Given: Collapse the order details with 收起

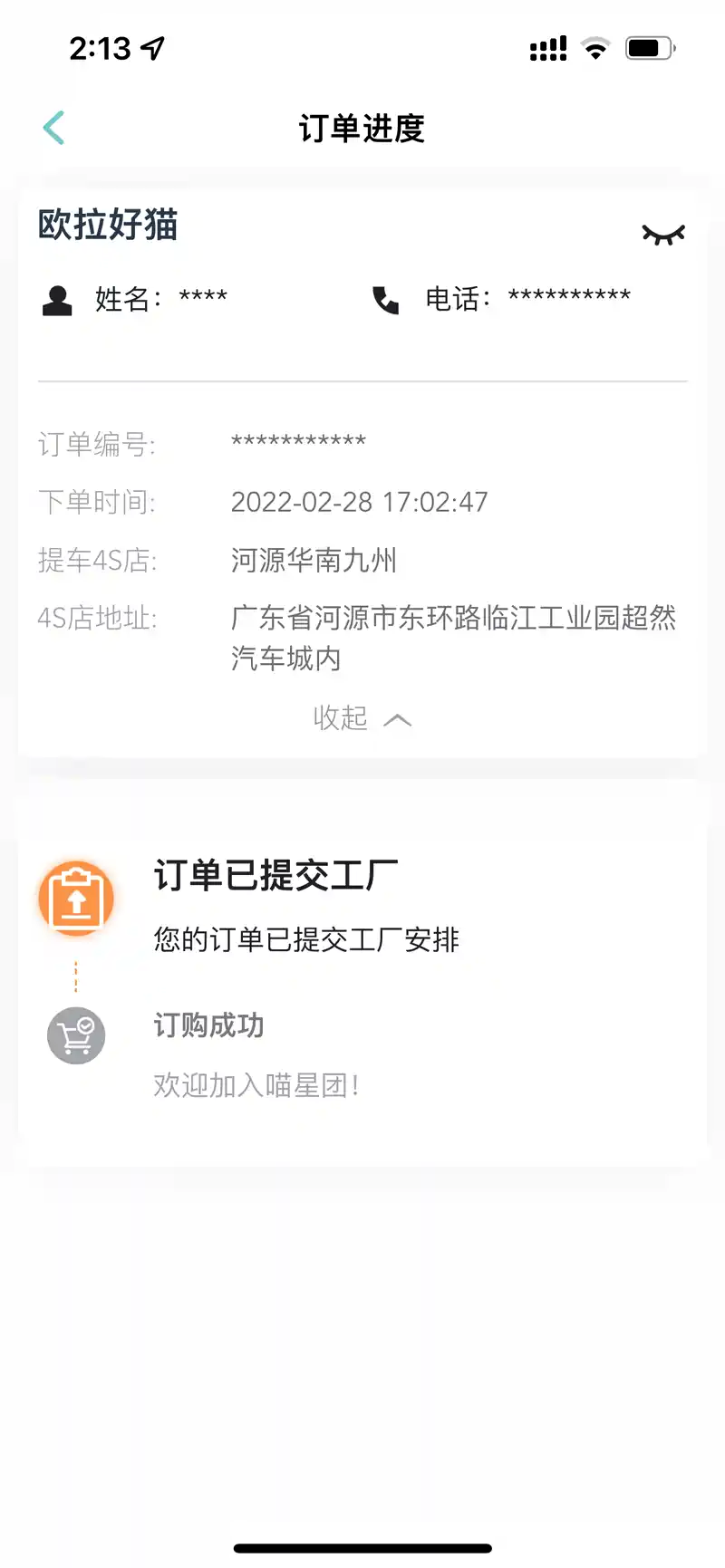Looking at the screenshot, I should [x=362, y=718].
